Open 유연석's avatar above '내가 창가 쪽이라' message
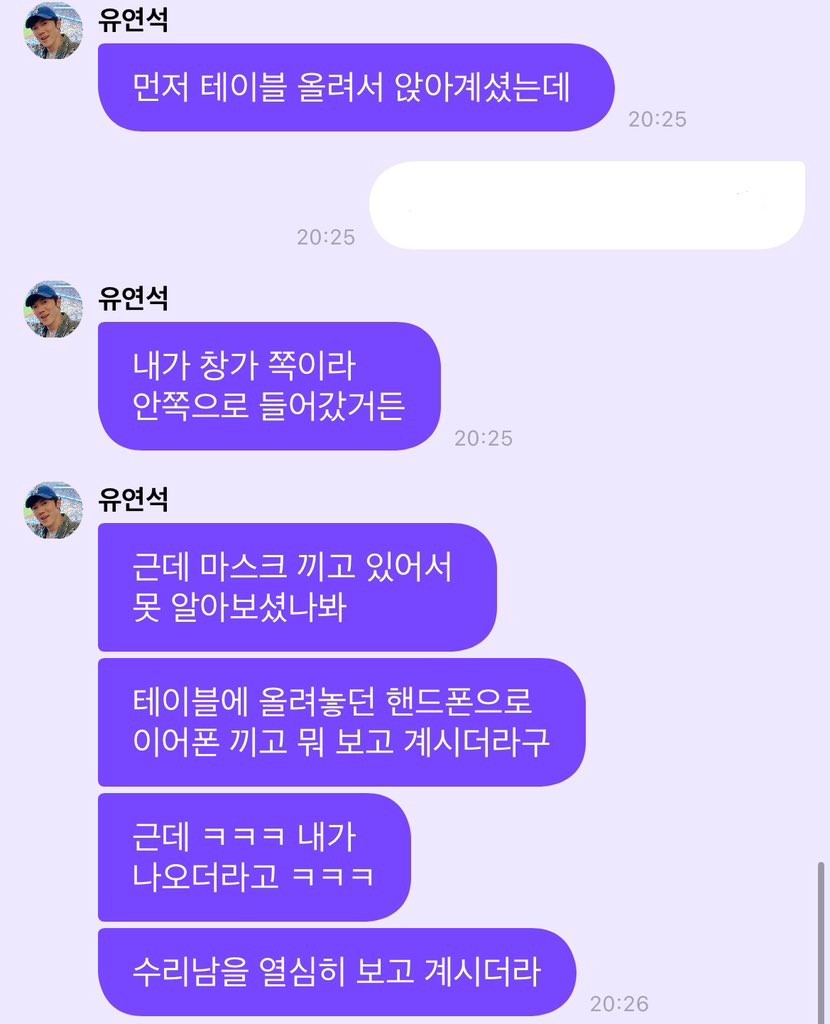Viewport: 830px width, 1024px height. point(53,309)
